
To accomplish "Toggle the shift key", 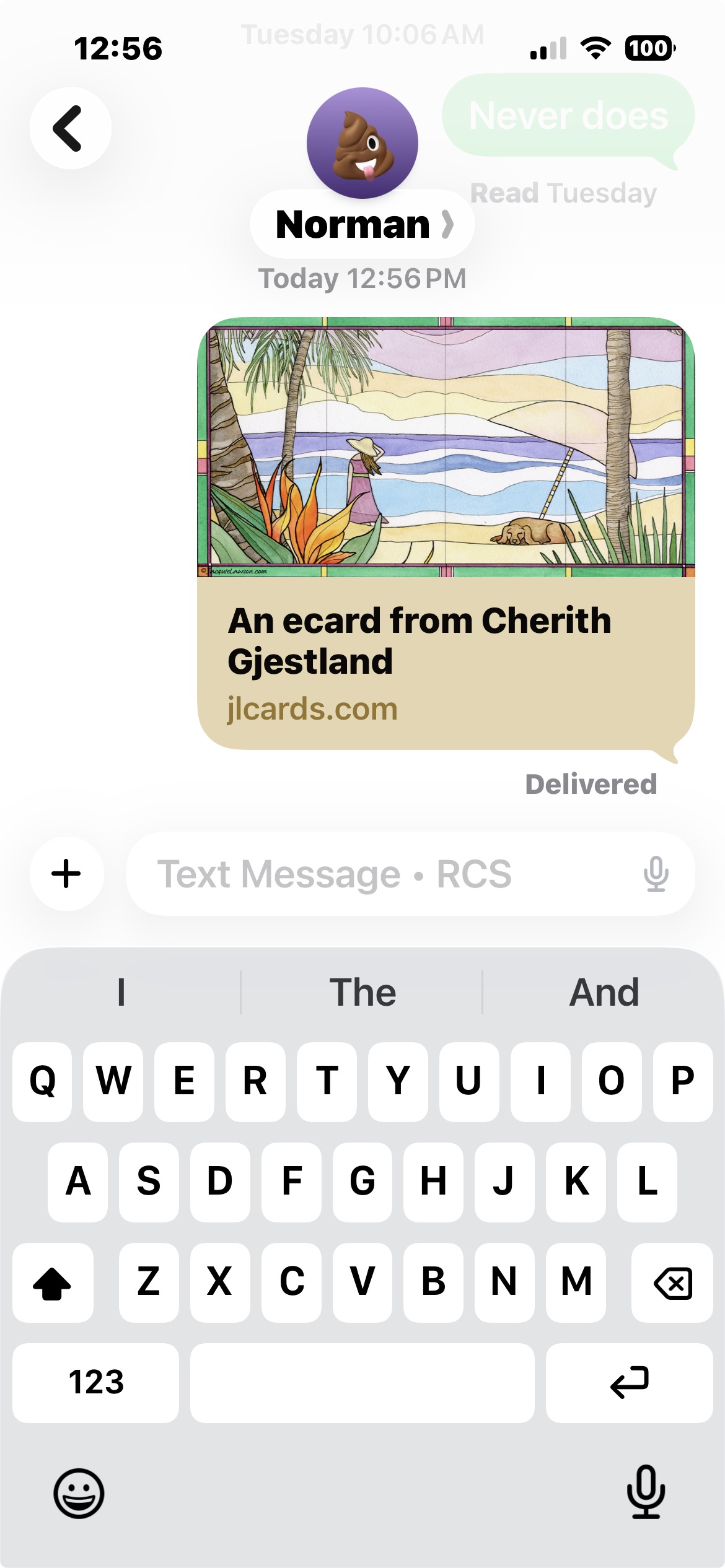I will point(53,1282).
